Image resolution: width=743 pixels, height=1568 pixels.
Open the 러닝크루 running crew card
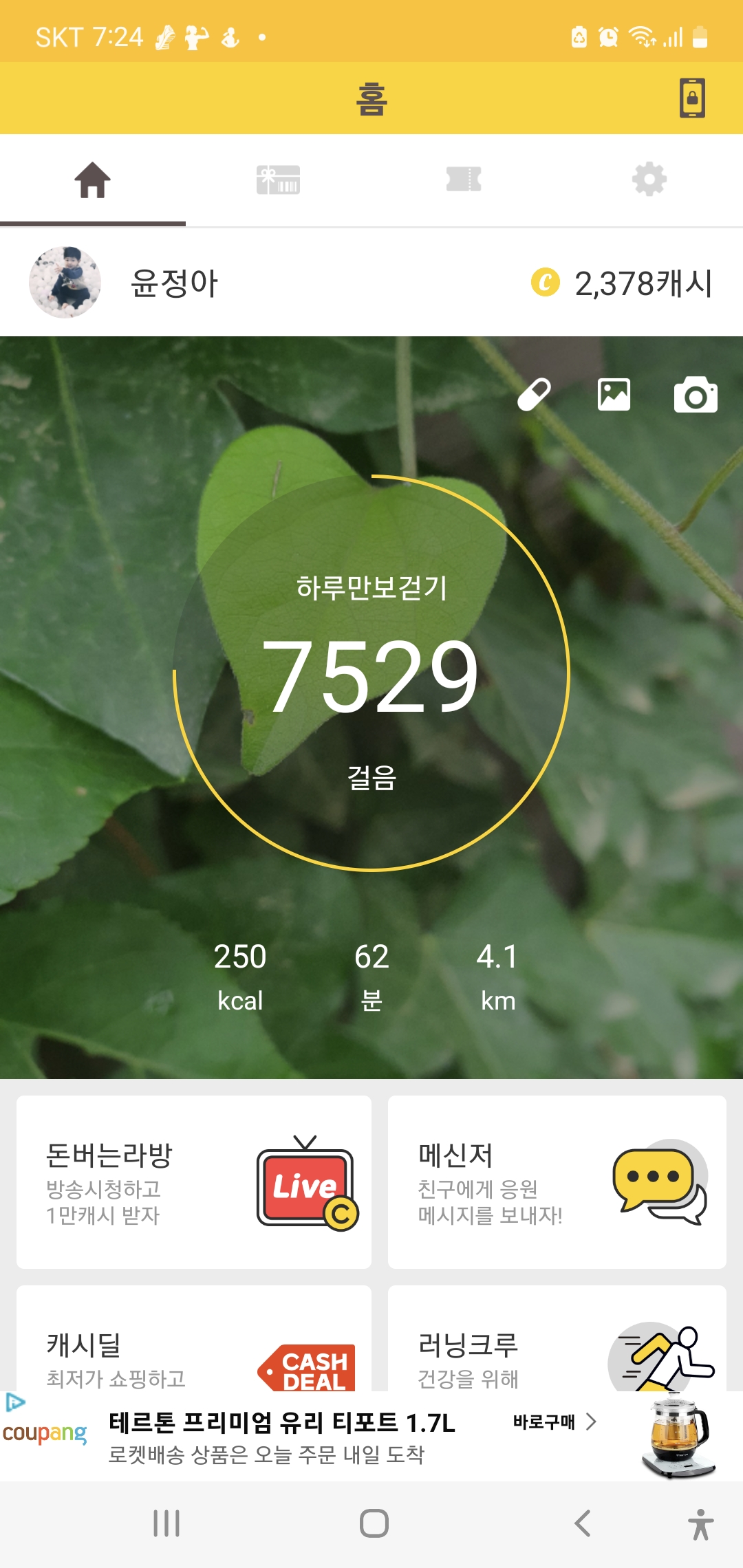[x=557, y=1341]
